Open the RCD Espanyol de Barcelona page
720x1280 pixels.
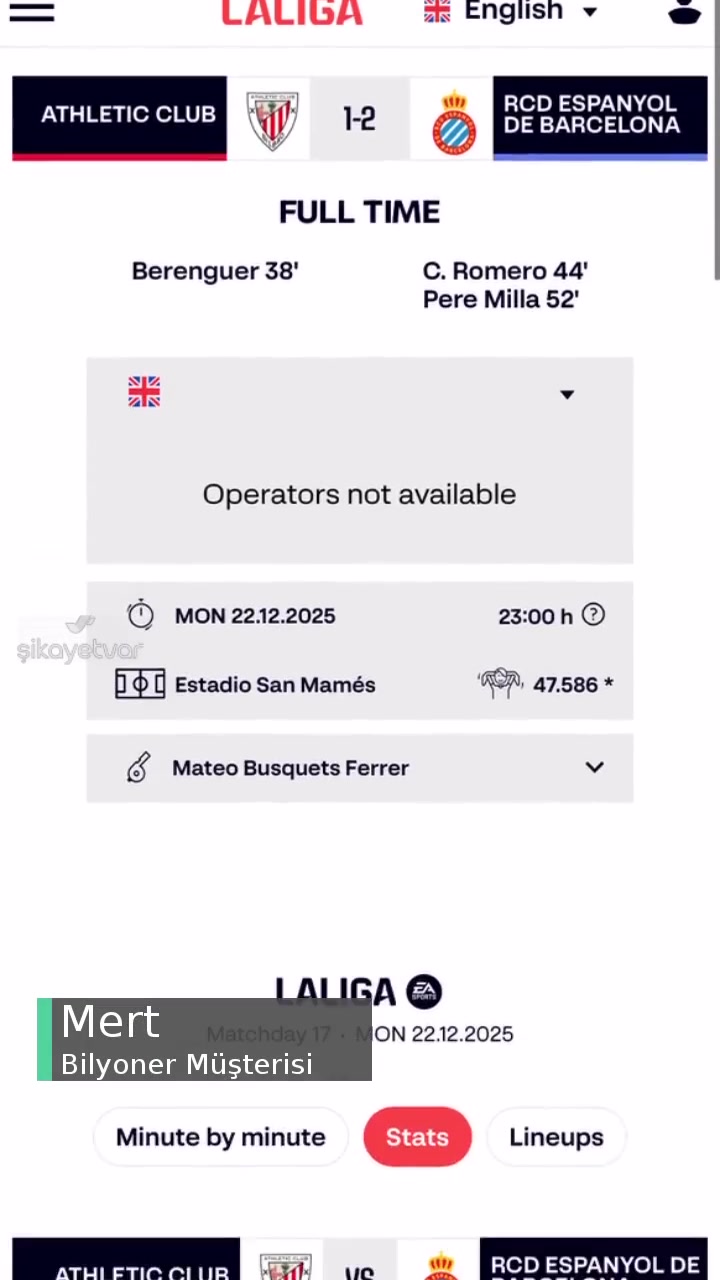591,115
